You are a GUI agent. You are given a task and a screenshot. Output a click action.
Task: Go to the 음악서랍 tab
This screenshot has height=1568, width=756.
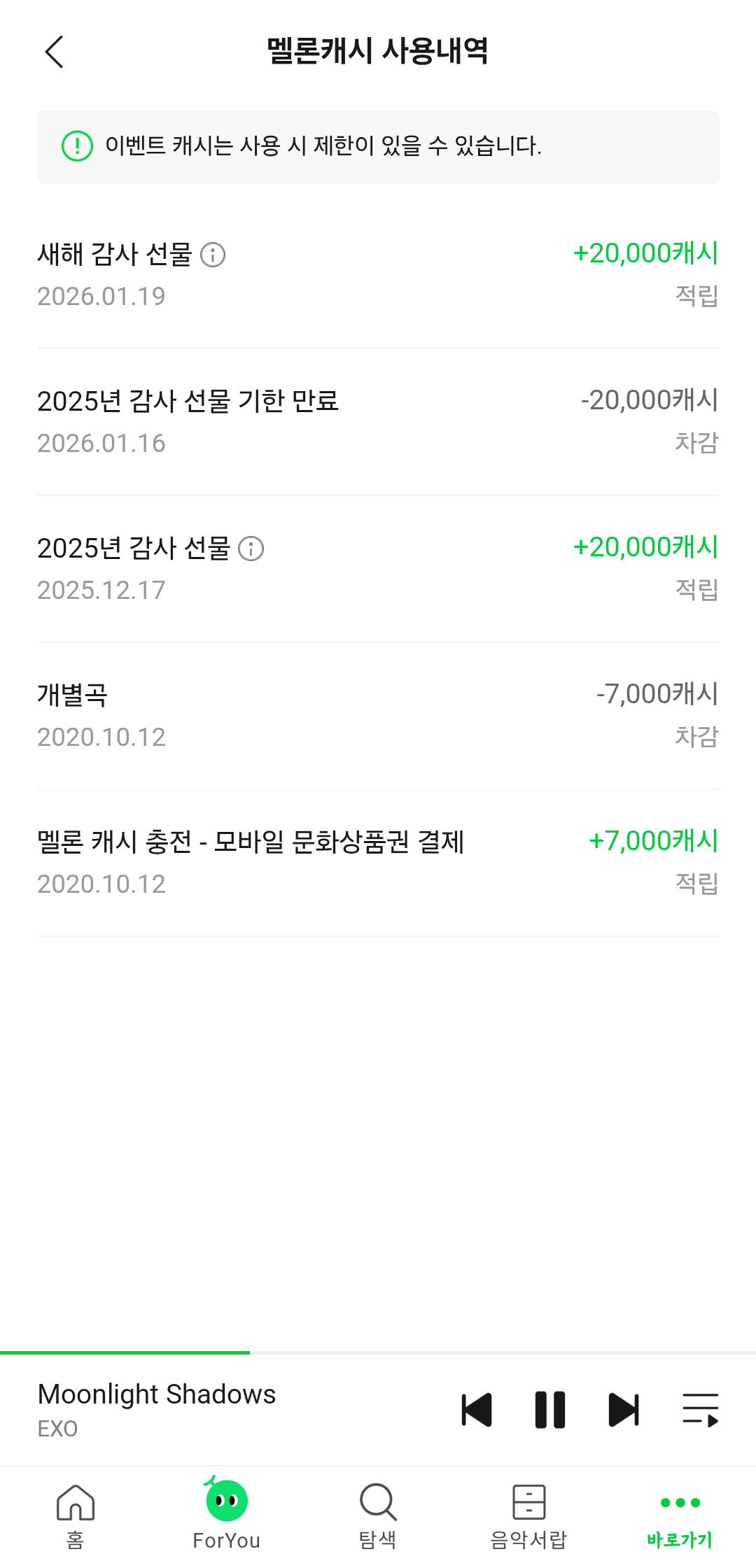click(529, 1516)
